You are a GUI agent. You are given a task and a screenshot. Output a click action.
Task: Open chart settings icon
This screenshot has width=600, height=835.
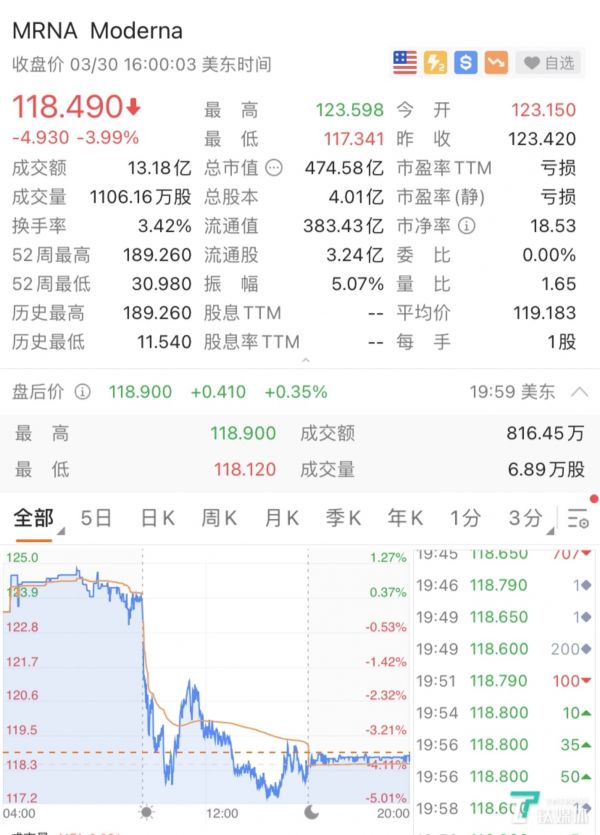(x=578, y=518)
